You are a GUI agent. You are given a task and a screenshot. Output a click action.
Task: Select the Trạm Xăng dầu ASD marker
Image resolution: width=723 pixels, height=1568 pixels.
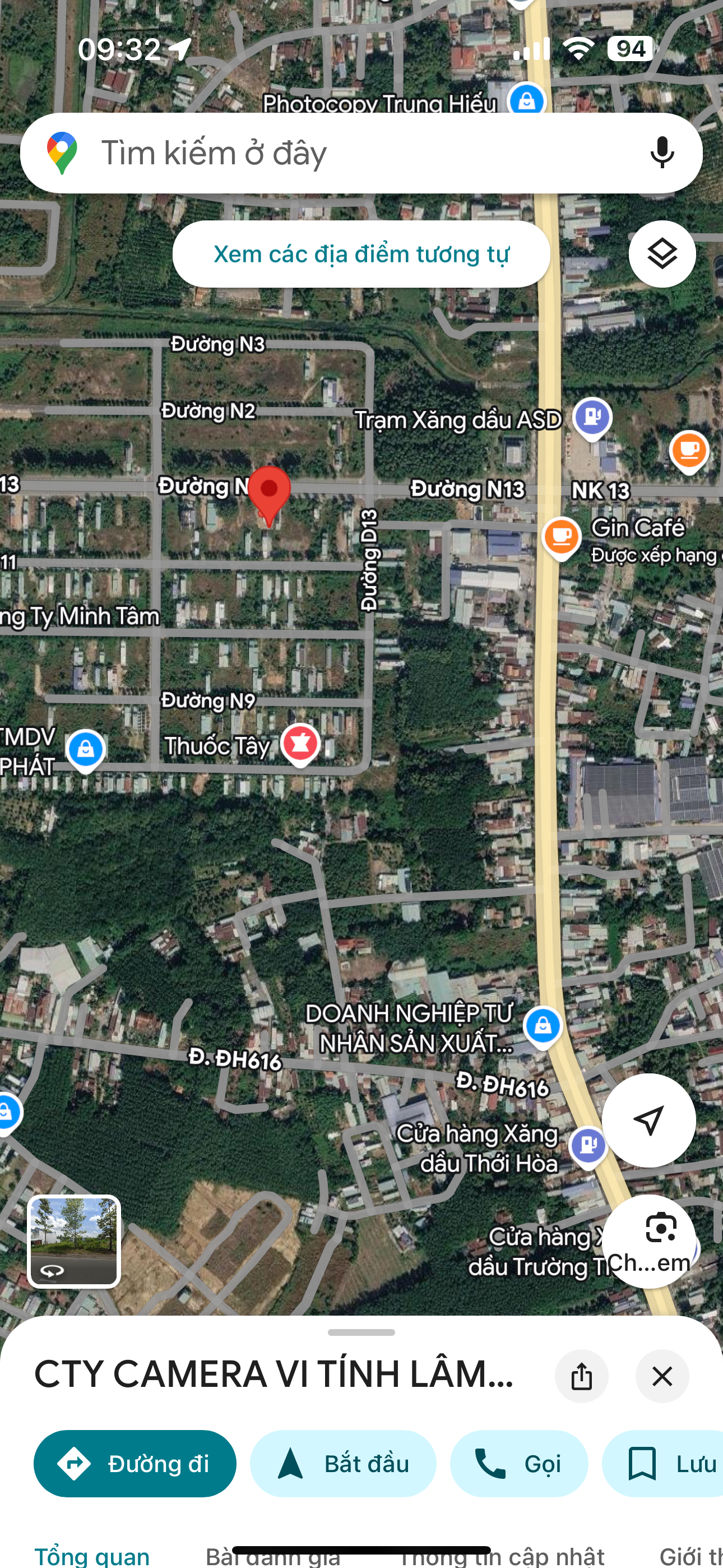click(x=592, y=418)
